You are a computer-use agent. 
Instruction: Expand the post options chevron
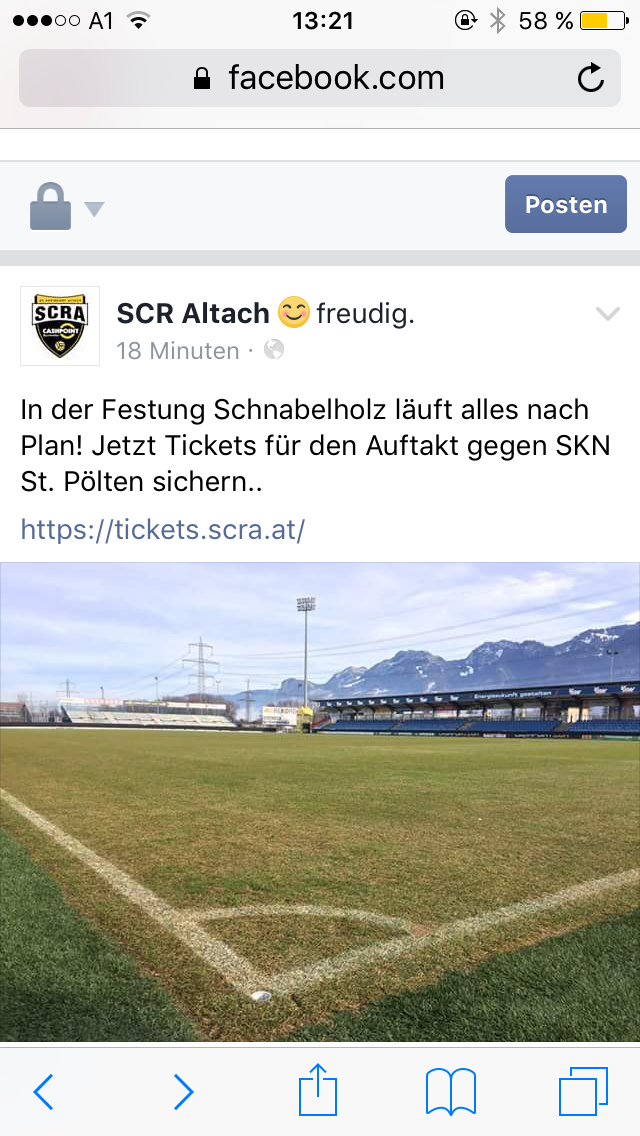coord(607,314)
